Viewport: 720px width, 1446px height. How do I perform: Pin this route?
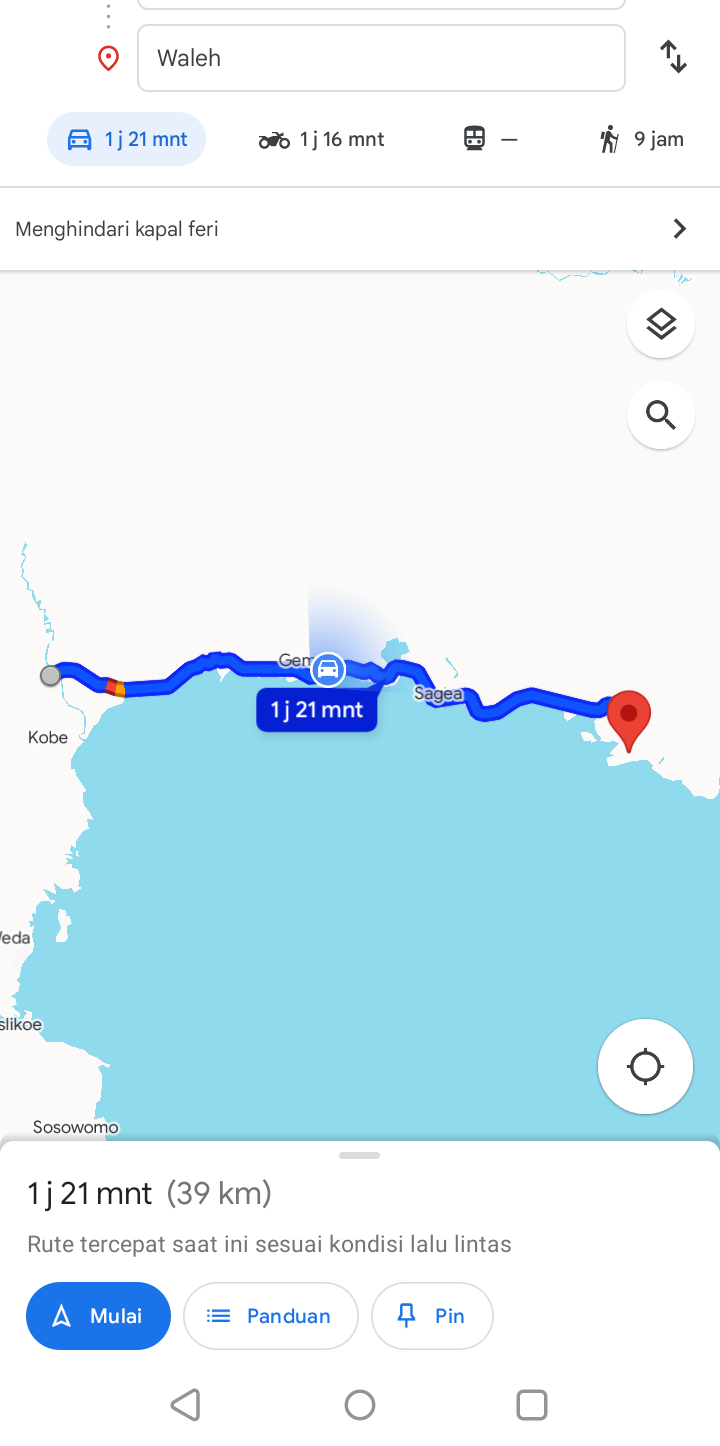click(x=432, y=1316)
